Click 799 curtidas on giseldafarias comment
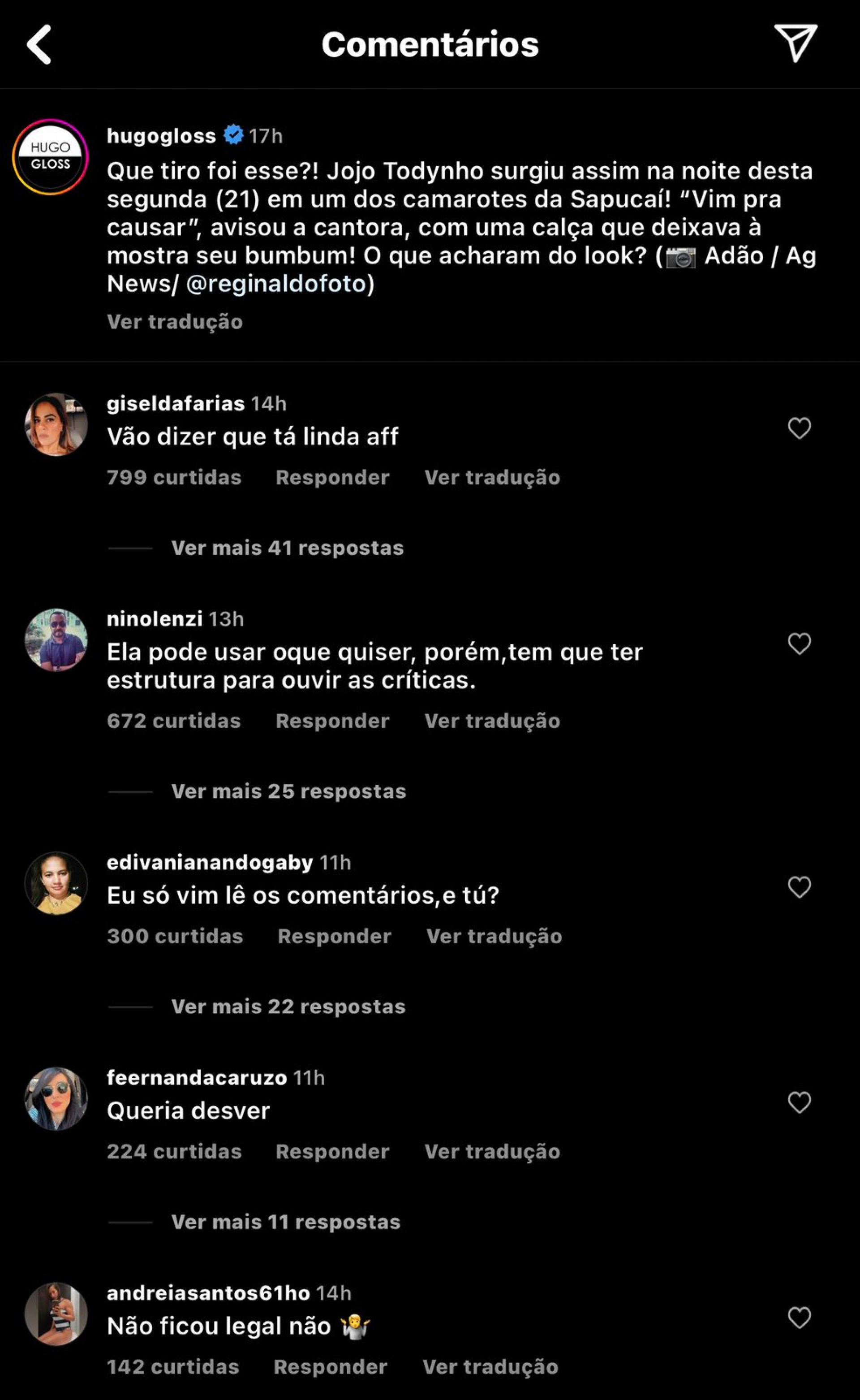The image size is (860, 1400). (172, 477)
